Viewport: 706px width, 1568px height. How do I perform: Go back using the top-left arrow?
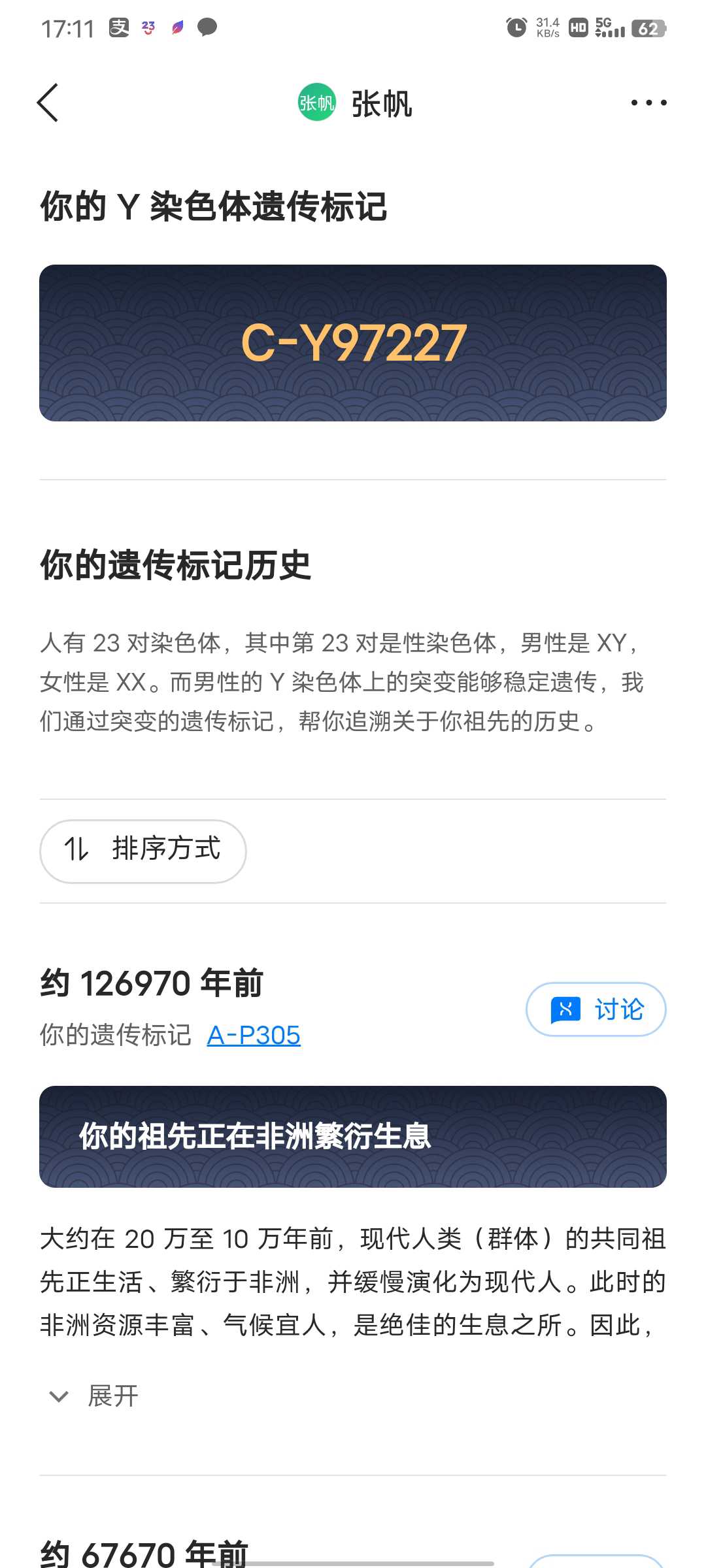(48, 103)
